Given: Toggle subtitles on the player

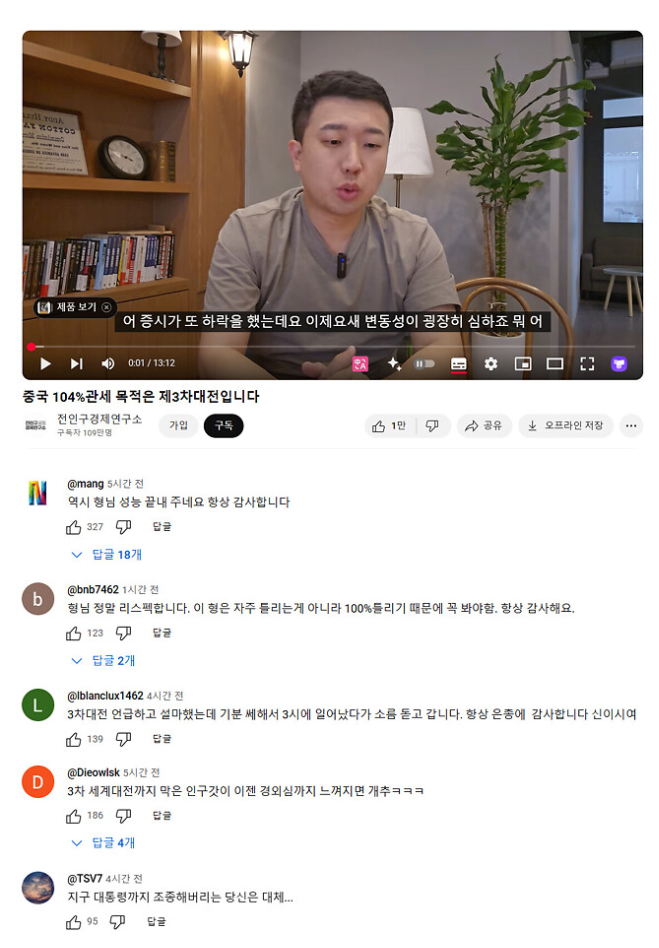Looking at the screenshot, I should pyautogui.click(x=459, y=364).
